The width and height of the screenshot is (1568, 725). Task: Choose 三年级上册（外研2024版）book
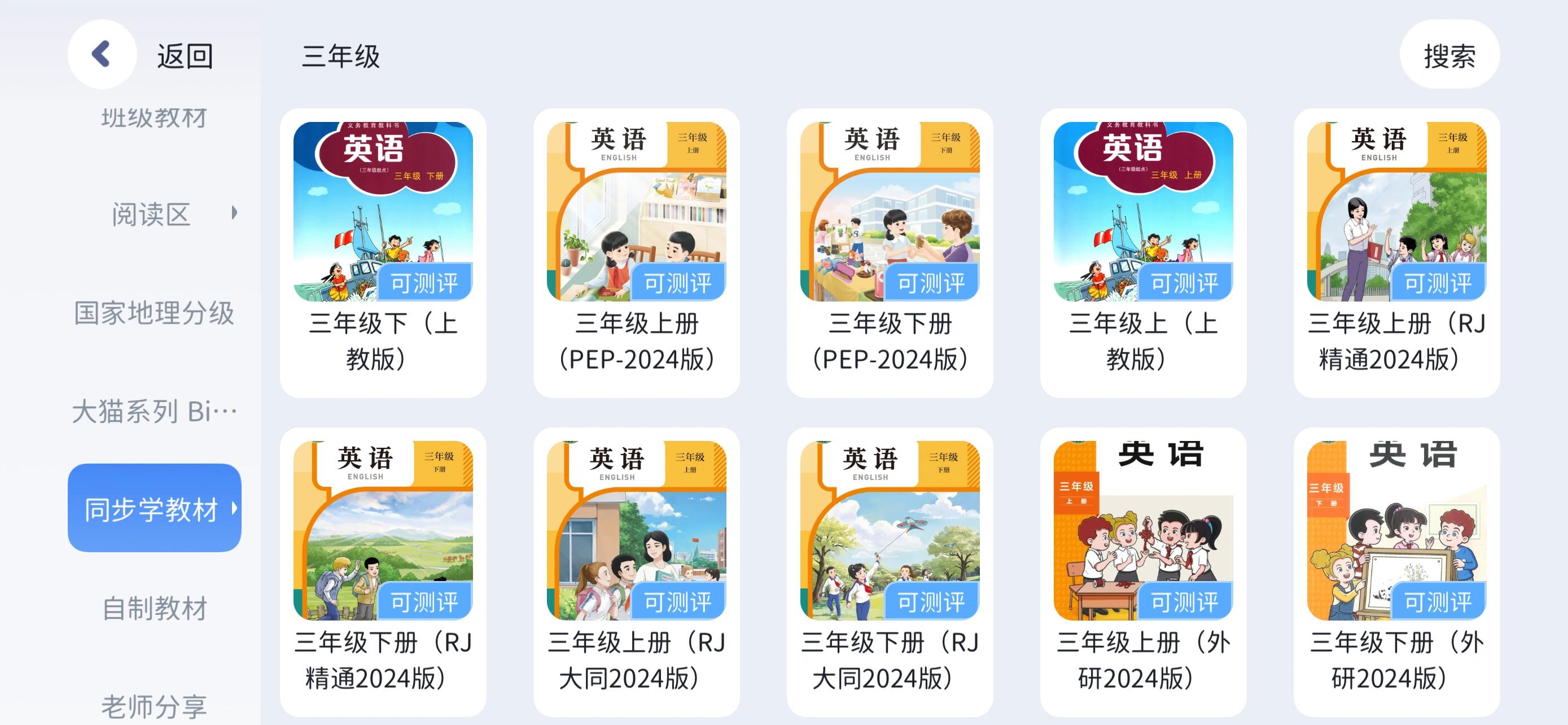tap(1142, 571)
